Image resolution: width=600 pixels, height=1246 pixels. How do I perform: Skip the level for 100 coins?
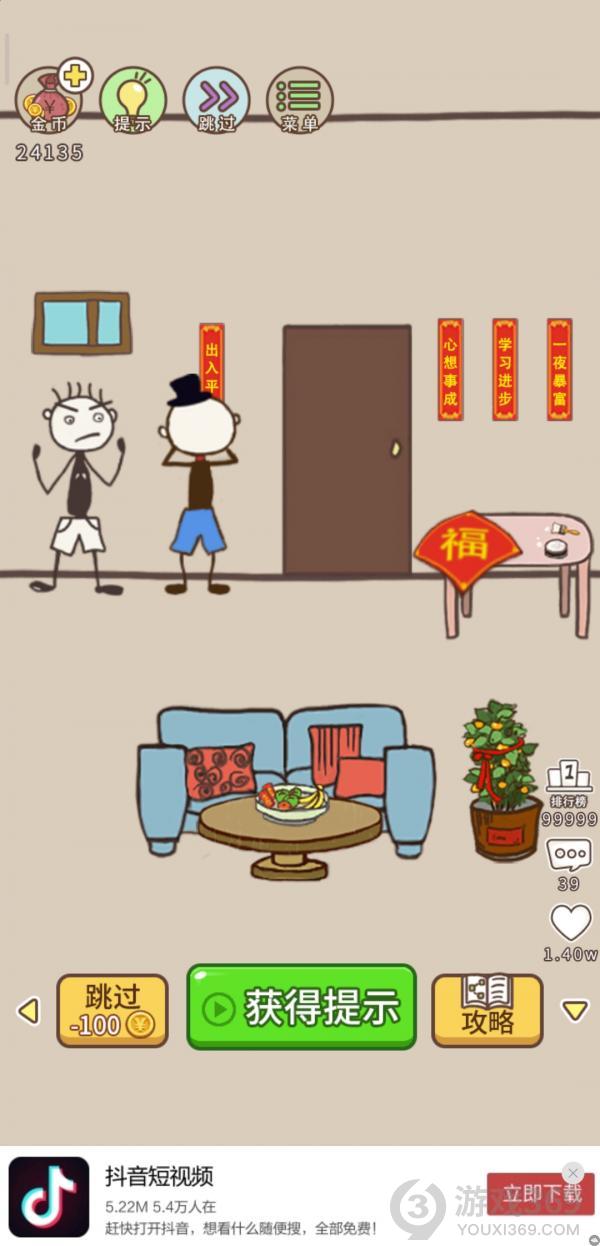[112, 1010]
